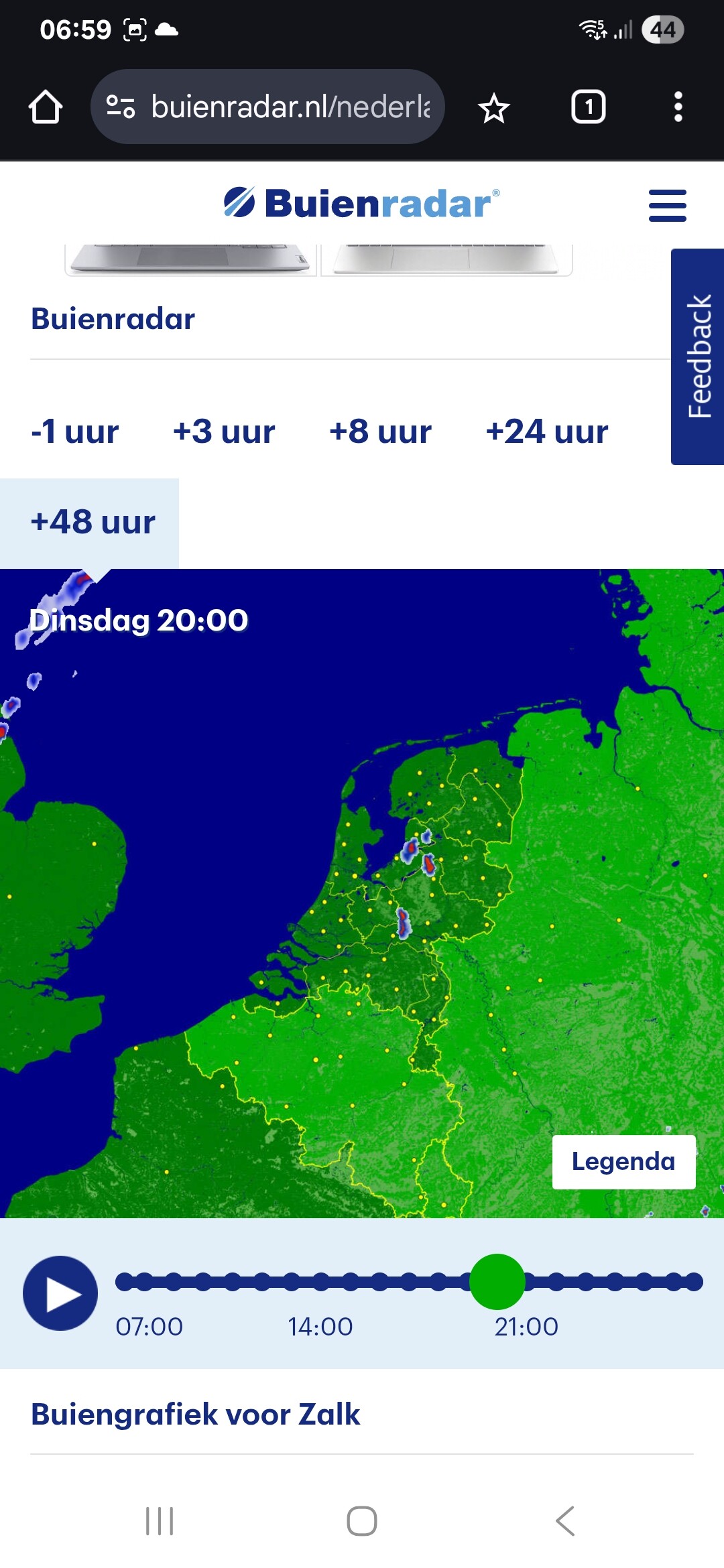
Task: Open the browser tab switcher
Action: click(x=588, y=107)
